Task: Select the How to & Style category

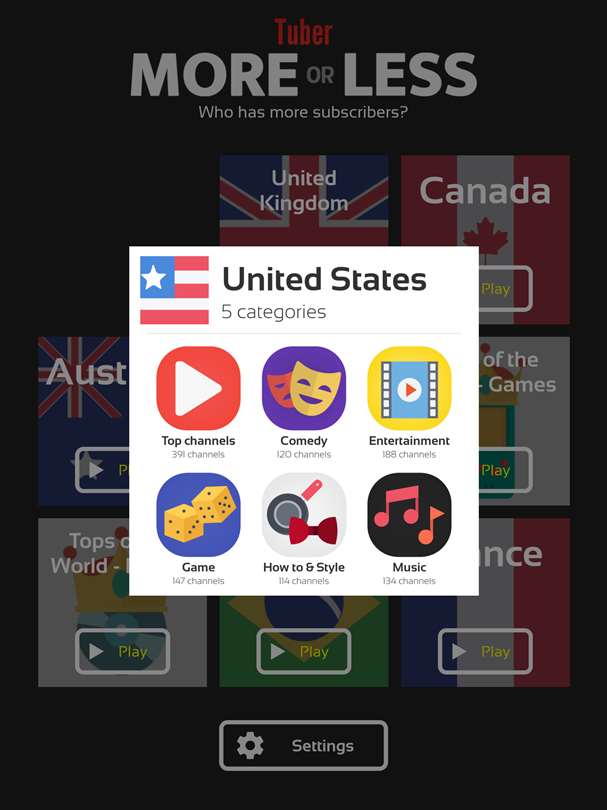Action: pos(304,515)
